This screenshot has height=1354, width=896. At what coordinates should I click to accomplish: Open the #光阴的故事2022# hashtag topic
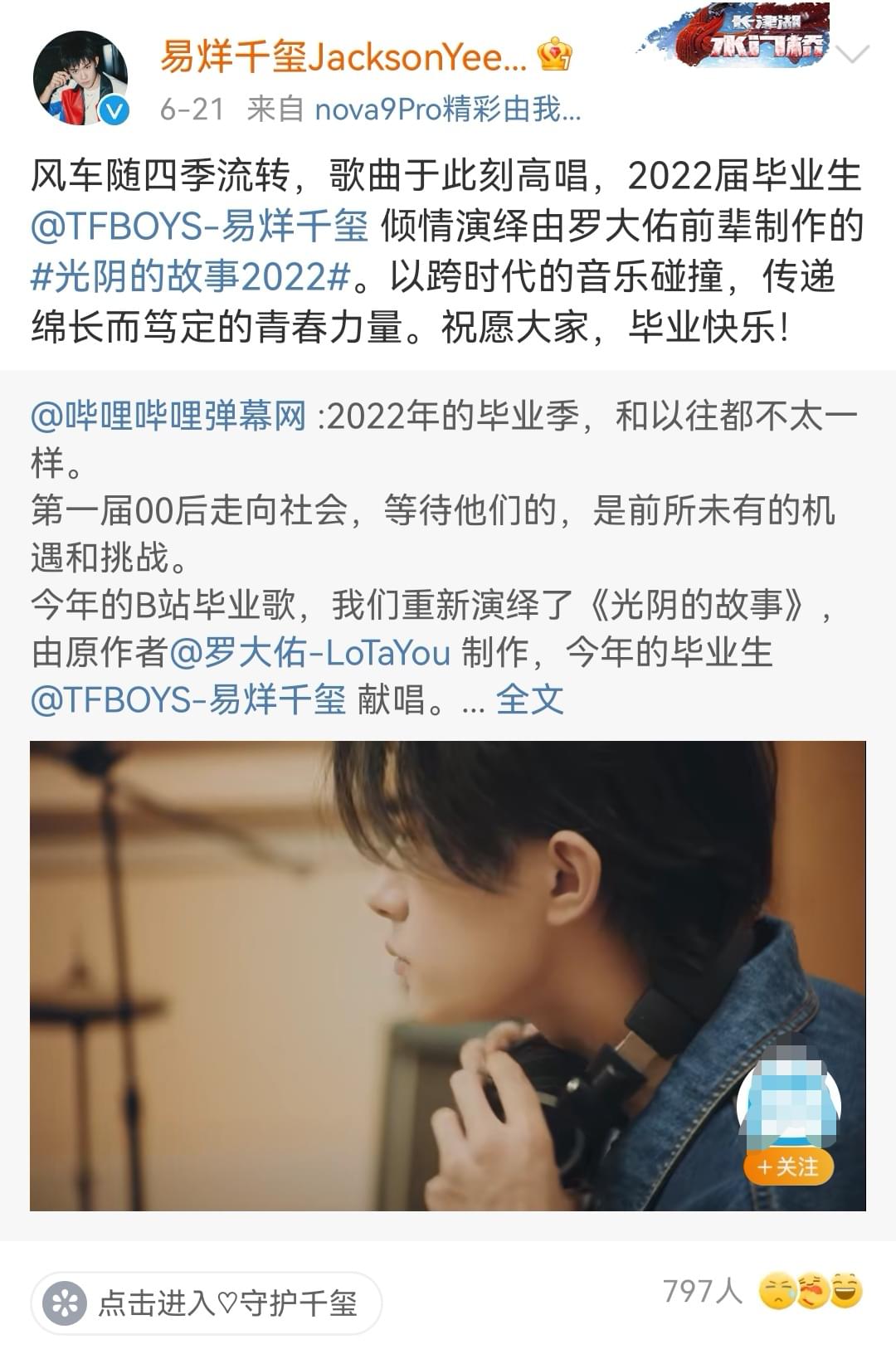[x=192, y=277]
